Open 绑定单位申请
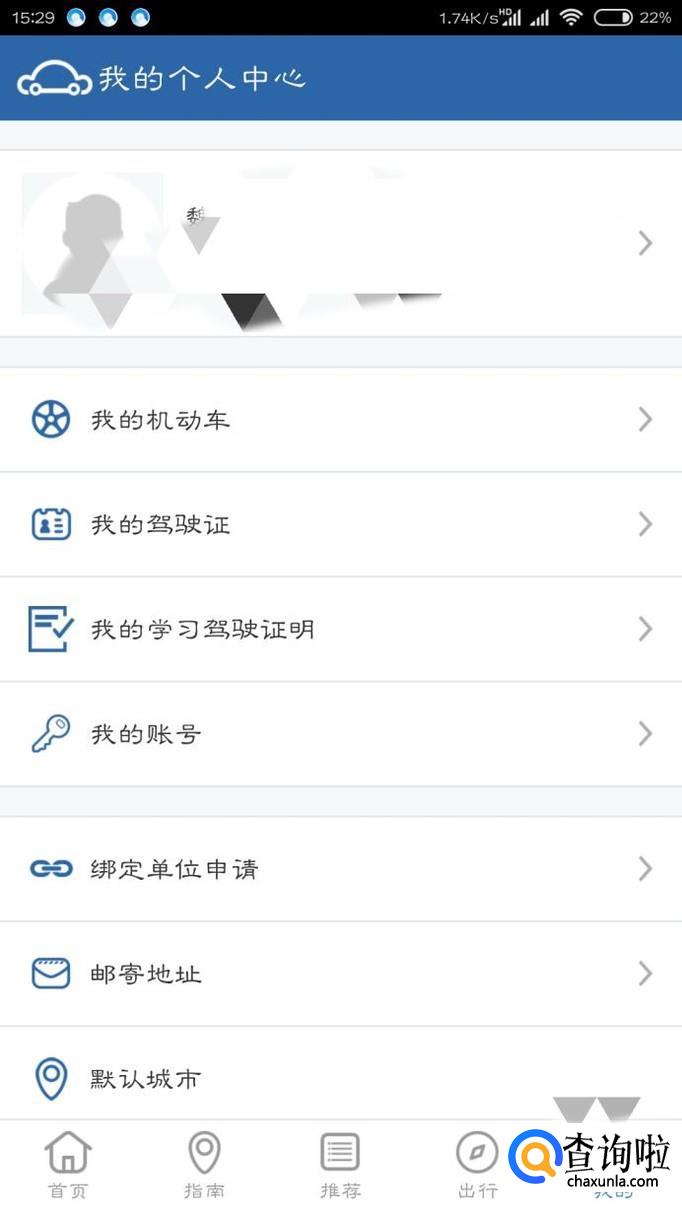Viewport: 682px width, 1212px height. pos(341,868)
